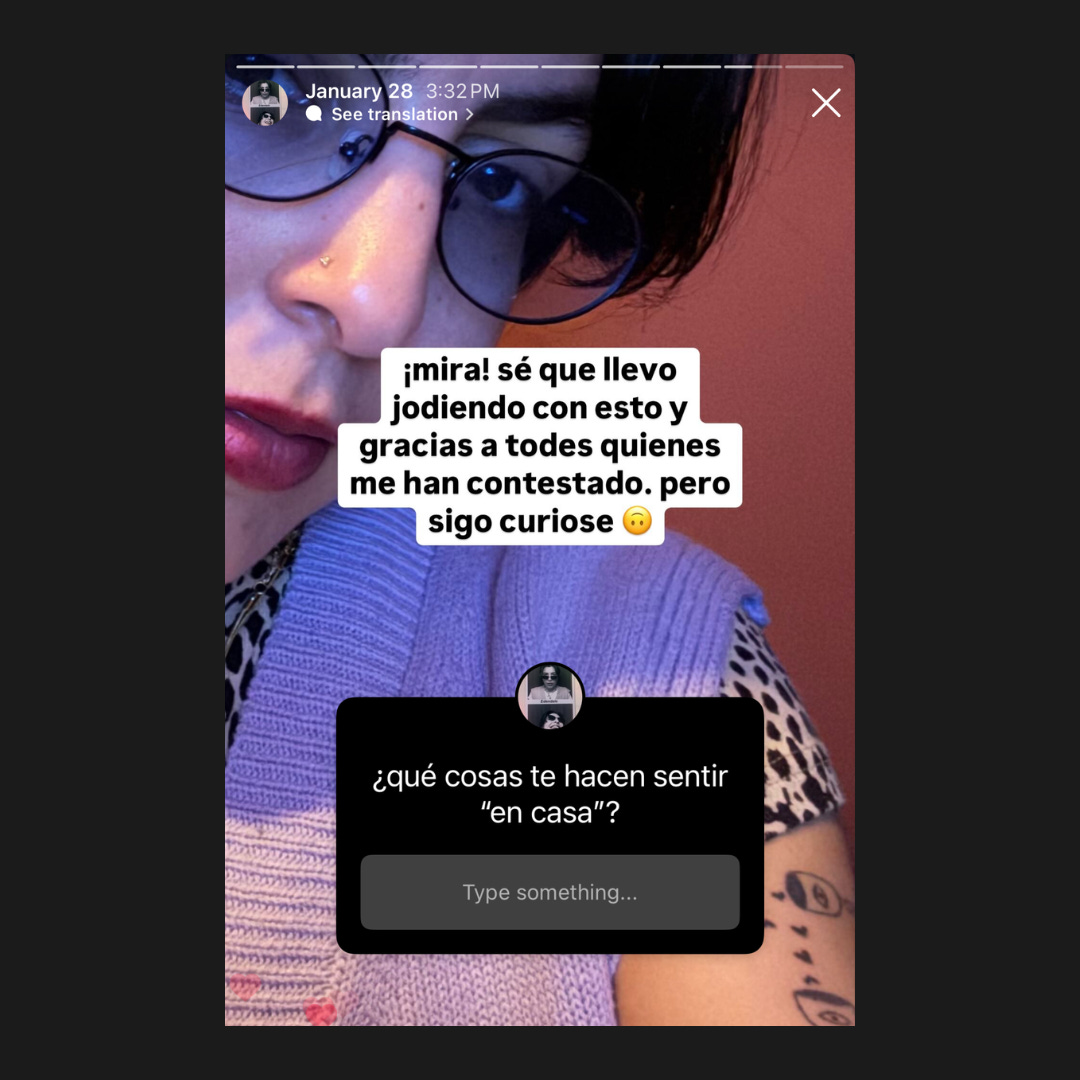Tap the Type something answer field
1080x1080 pixels.
(x=549, y=892)
